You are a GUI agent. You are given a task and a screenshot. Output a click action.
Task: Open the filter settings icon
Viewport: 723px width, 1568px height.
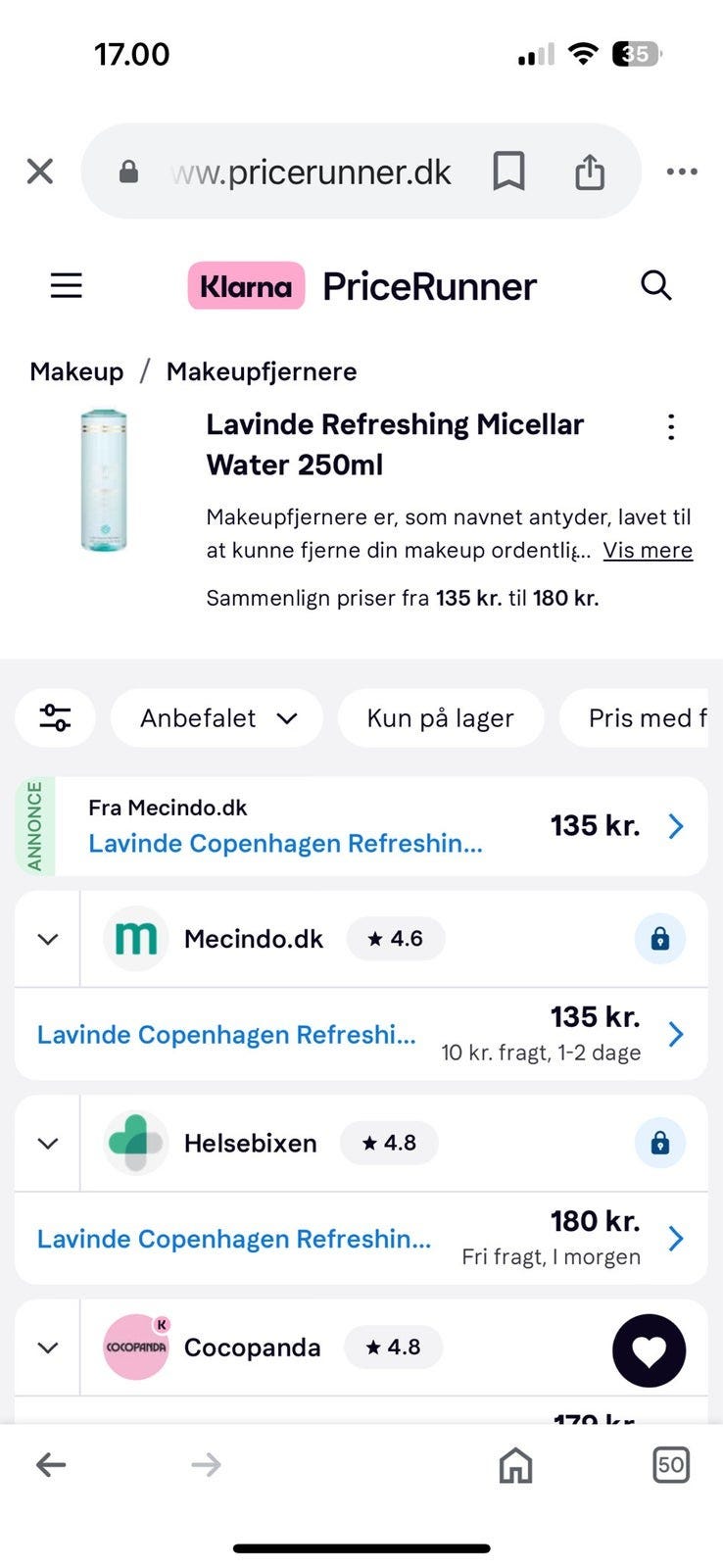[x=55, y=718]
